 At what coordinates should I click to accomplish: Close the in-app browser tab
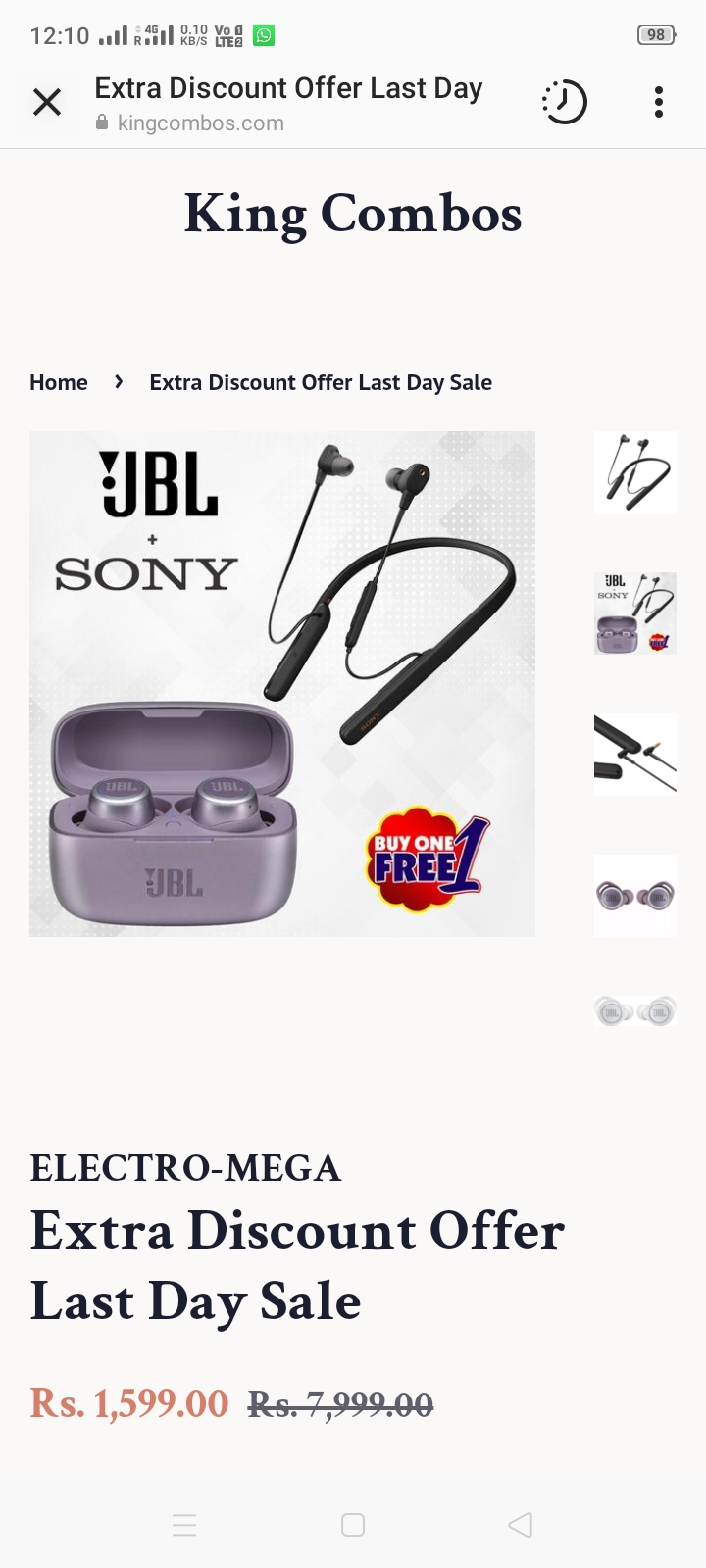pyautogui.click(x=47, y=102)
